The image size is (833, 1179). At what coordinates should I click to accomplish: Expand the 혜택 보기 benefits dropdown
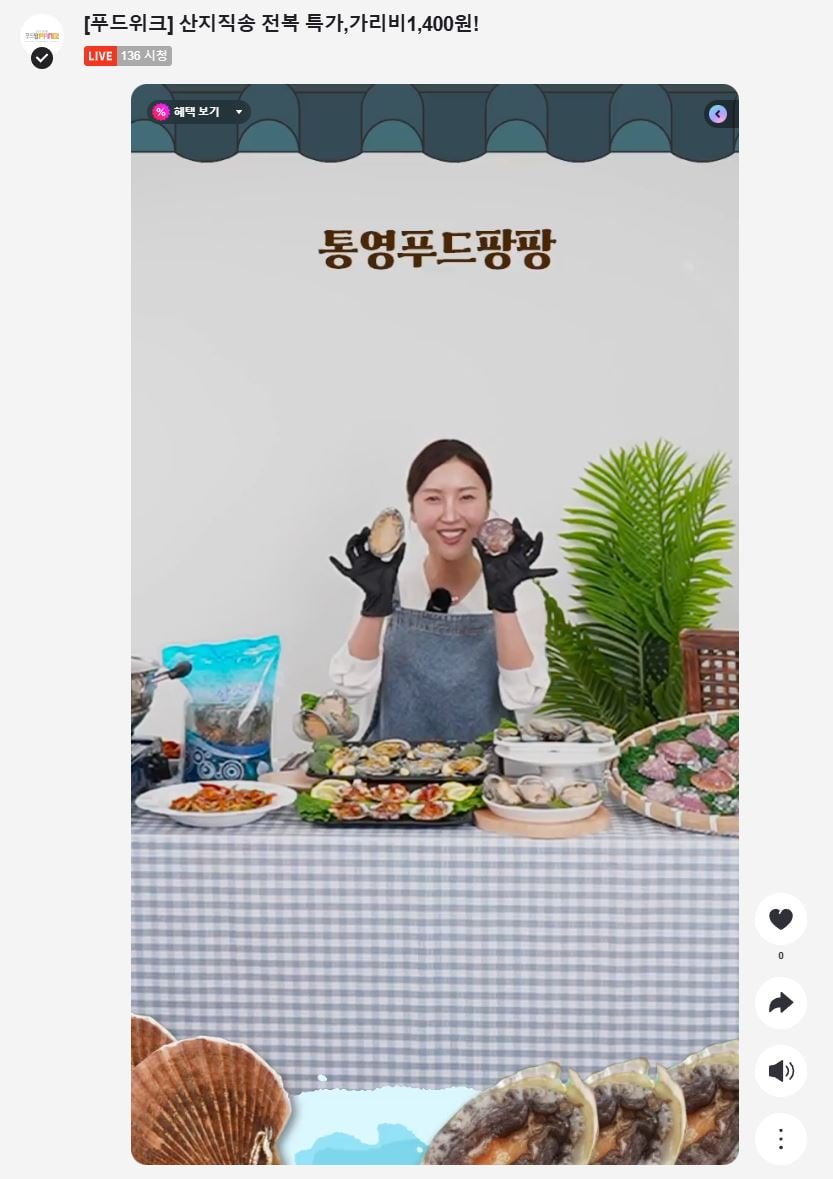pyautogui.click(x=199, y=112)
